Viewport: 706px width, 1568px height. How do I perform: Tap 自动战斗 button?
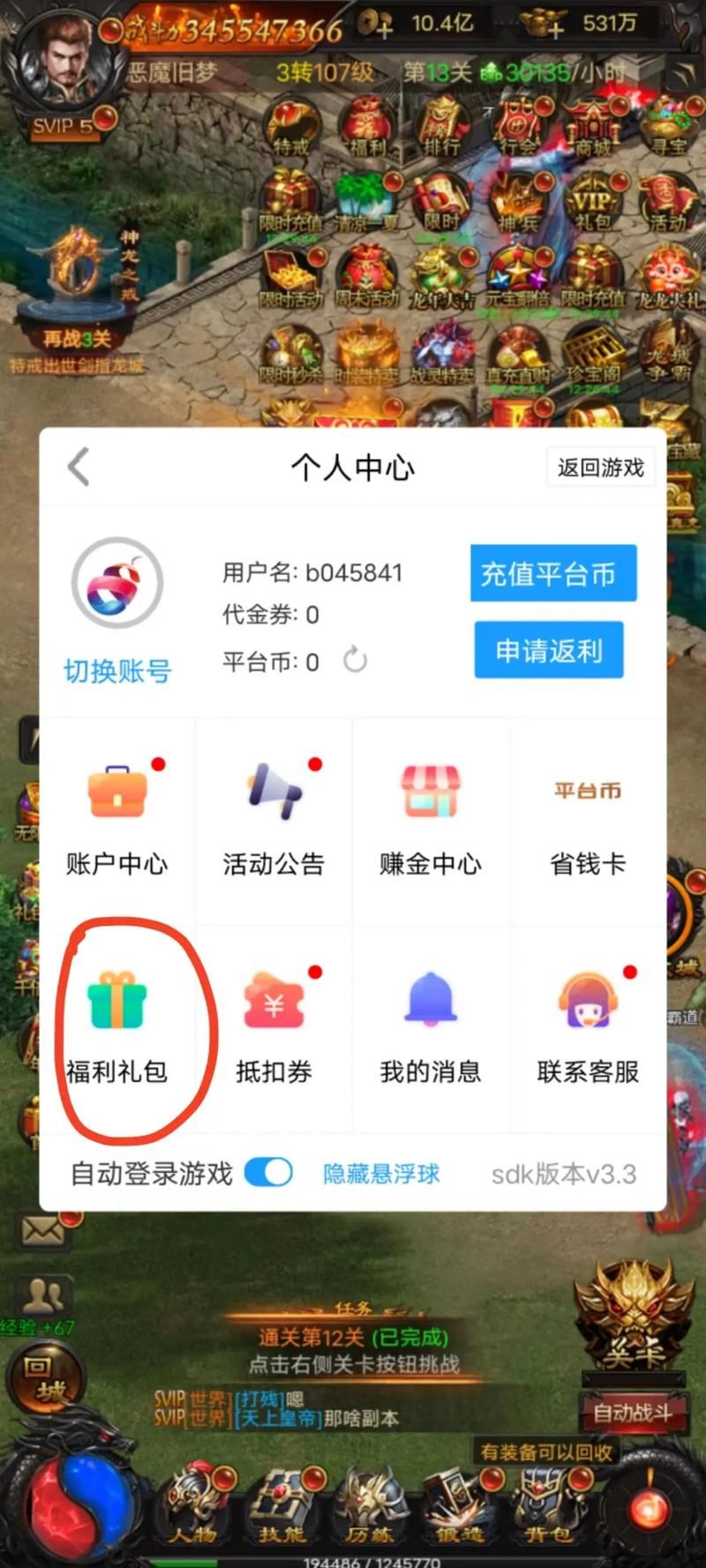point(631,1413)
